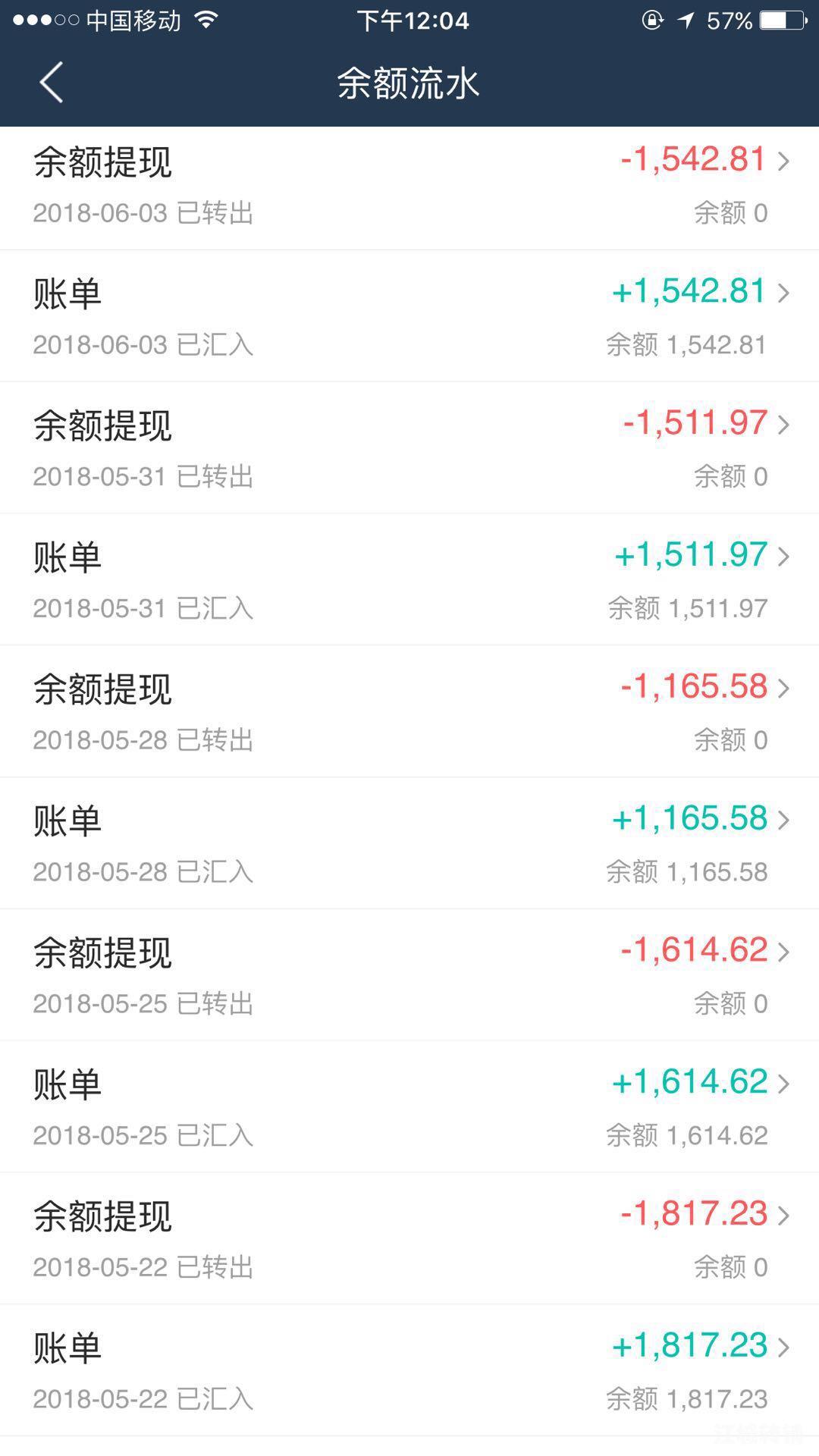This screenshot has width=819, height=1456.
Task: Open the 余额提现 entry of -1,165.58
Action: [x=409, y=712]
